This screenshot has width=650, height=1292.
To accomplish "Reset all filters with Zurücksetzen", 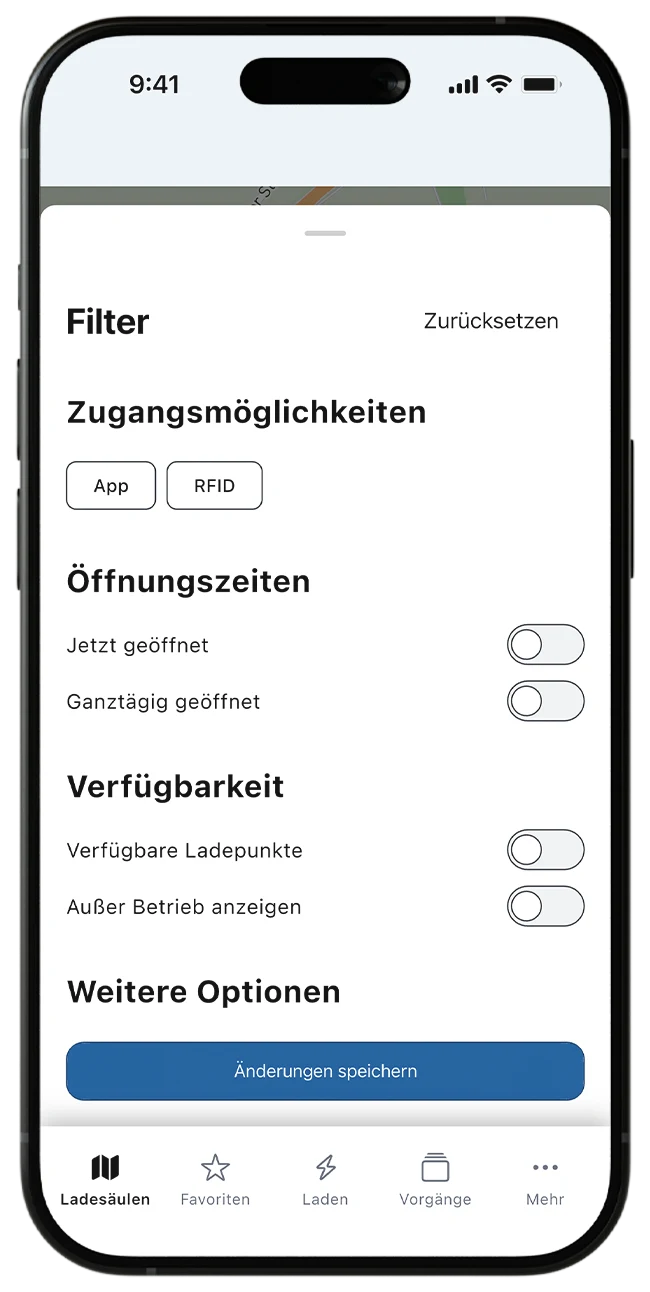I will pos(491,321).
